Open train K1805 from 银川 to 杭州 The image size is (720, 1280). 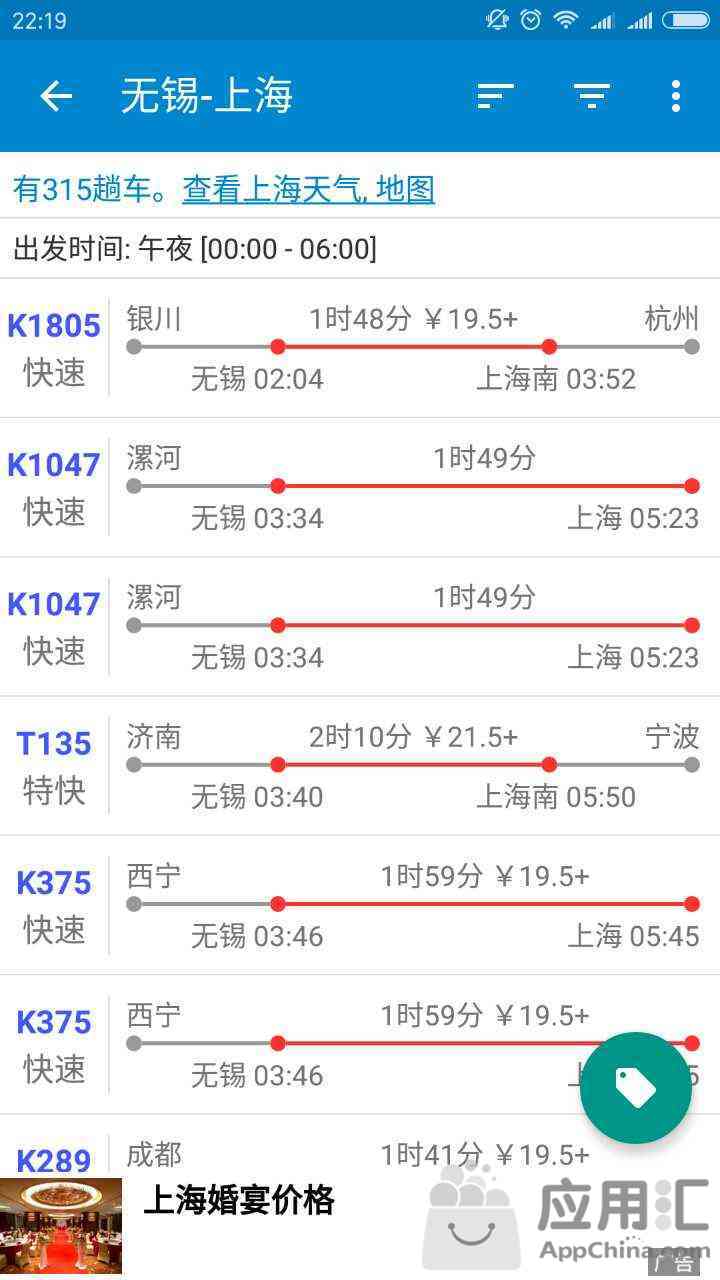(x=360, y=348)
